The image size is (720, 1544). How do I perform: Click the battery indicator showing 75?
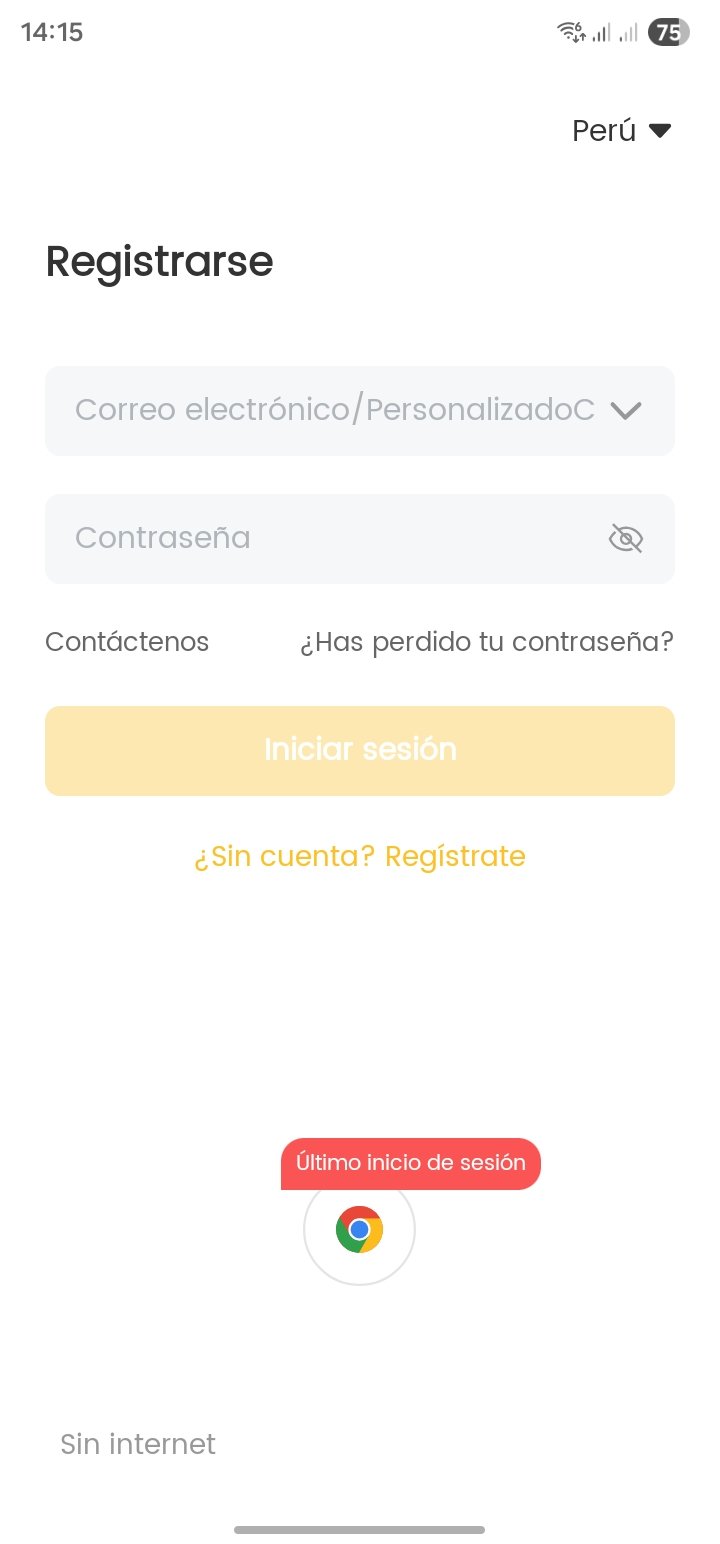[668, 32]
